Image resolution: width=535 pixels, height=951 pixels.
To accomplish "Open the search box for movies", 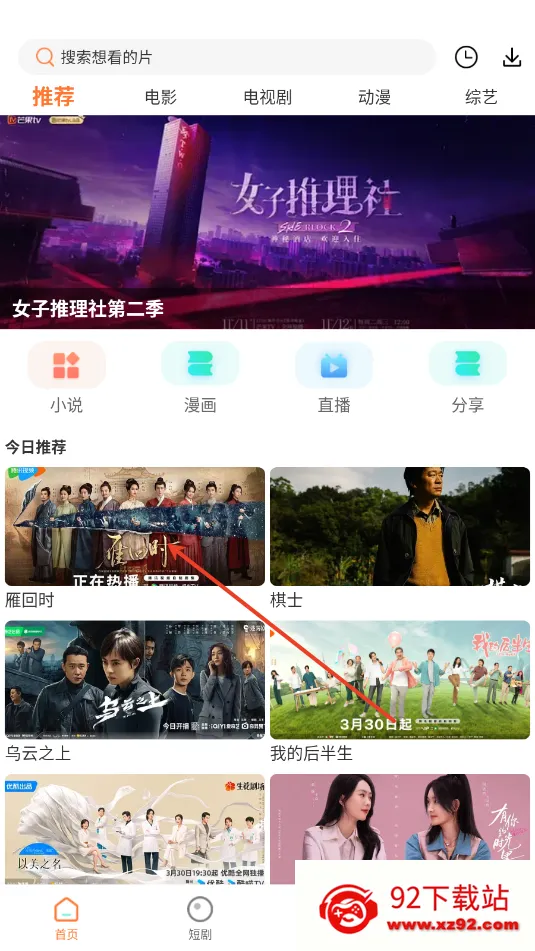I will click(x=227, y=58).
